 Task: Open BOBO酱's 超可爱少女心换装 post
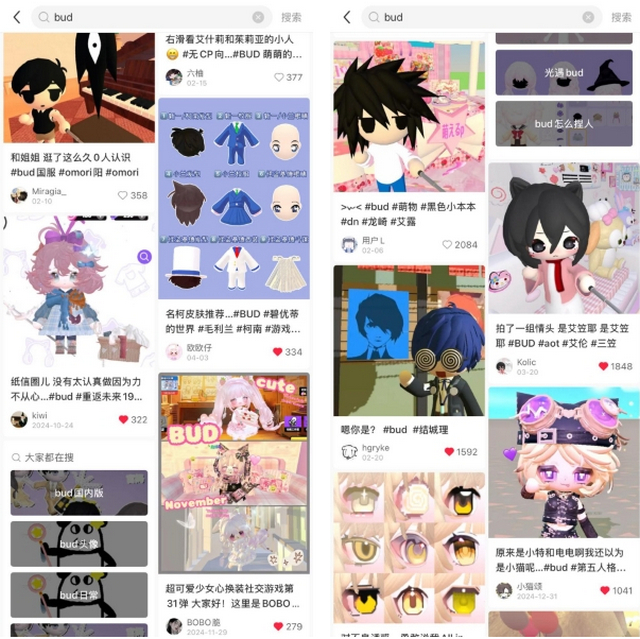click(233, 470)
